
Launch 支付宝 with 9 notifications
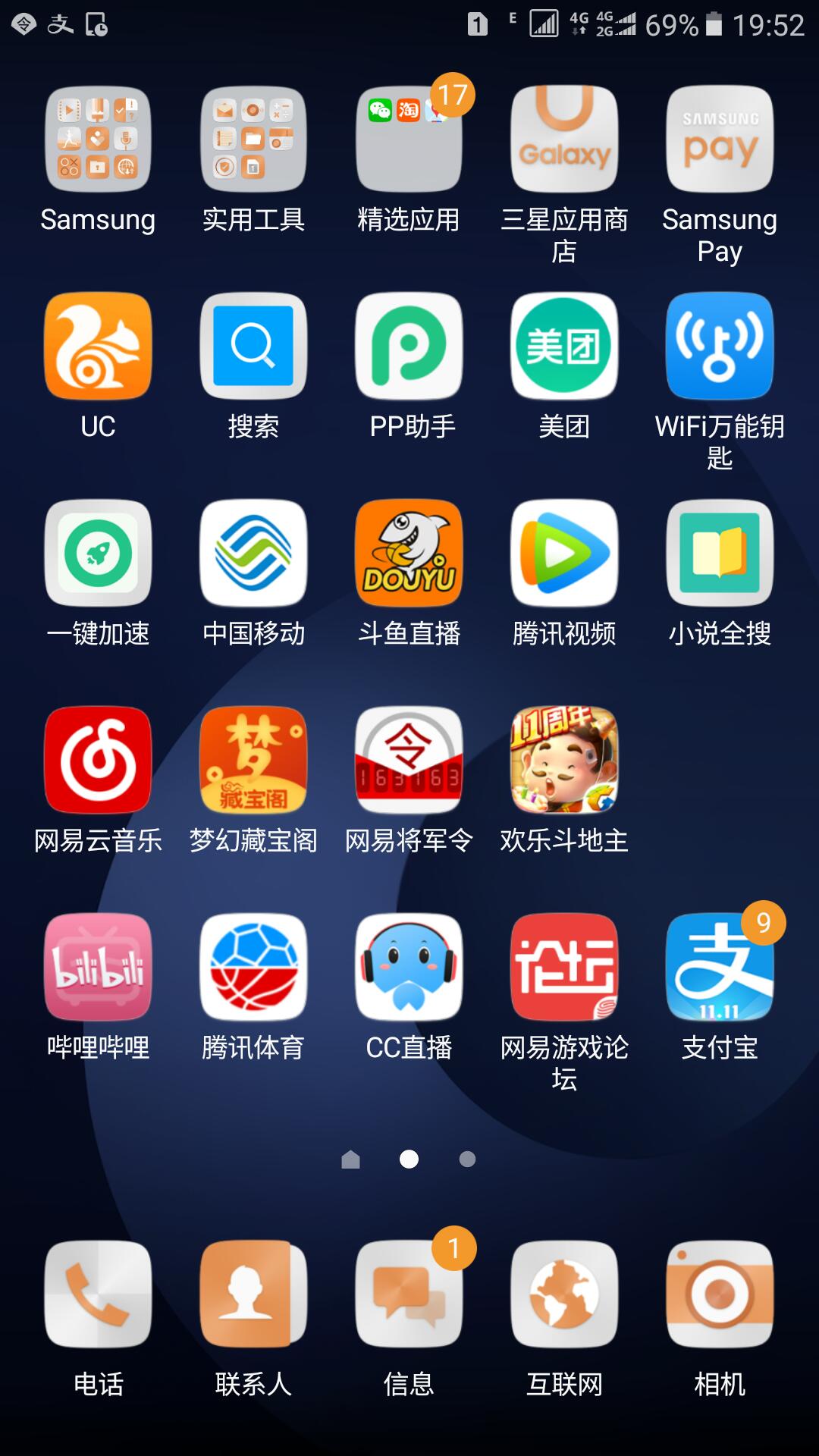click(720, 967)
